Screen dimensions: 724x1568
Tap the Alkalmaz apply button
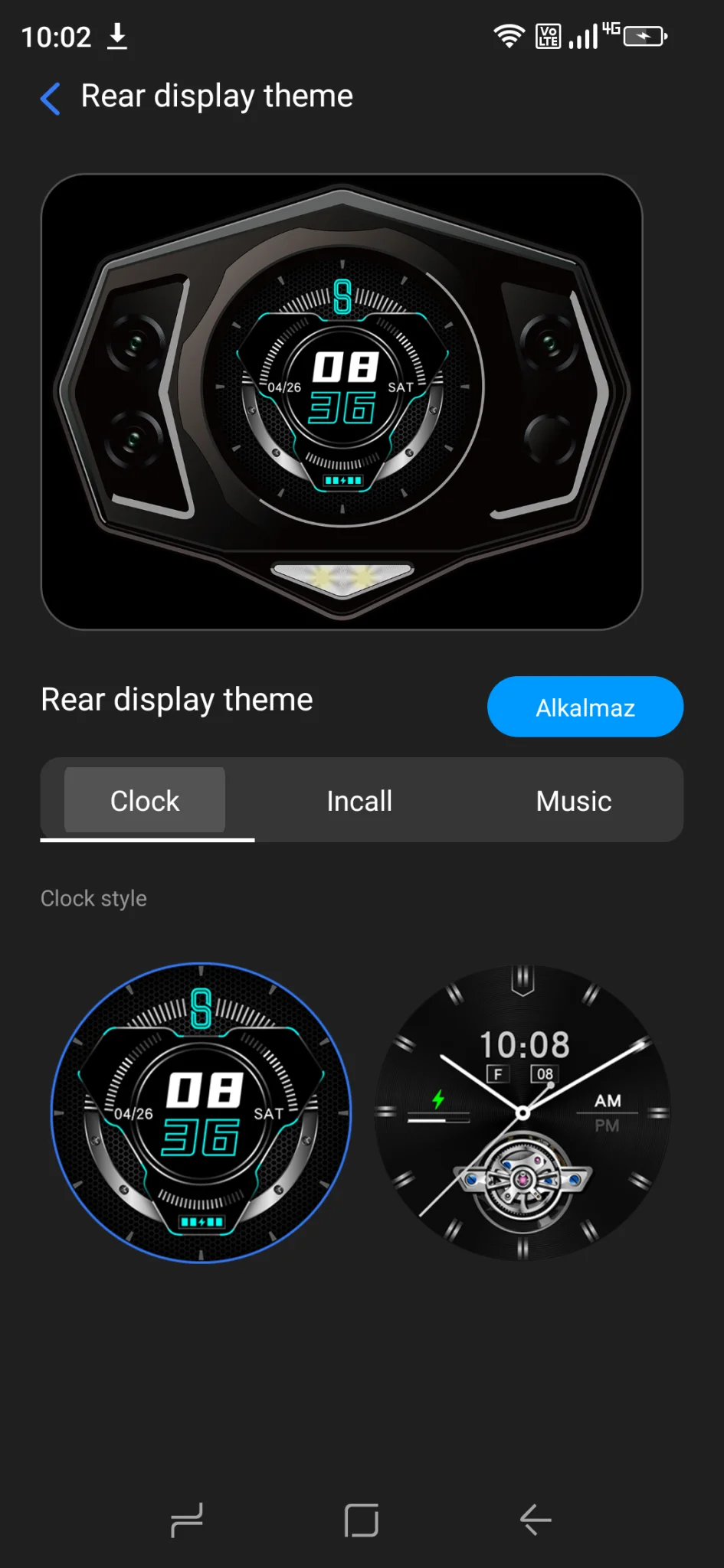point(585,707)
